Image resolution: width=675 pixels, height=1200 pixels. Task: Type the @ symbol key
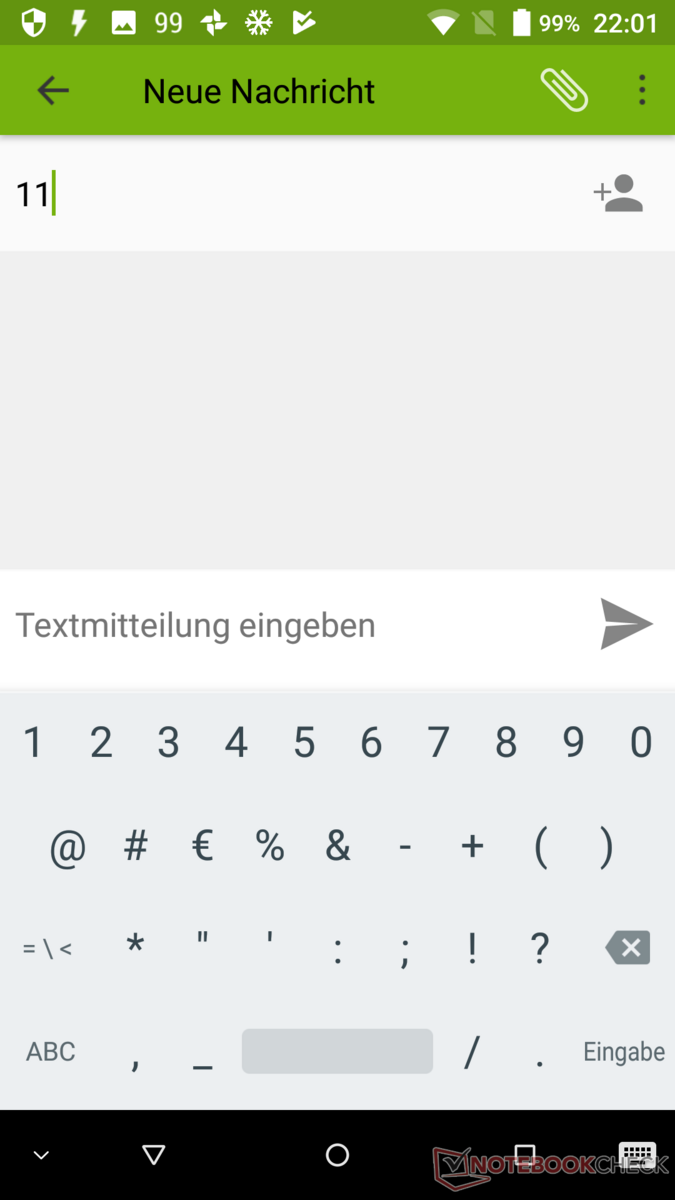click(68, 848)
